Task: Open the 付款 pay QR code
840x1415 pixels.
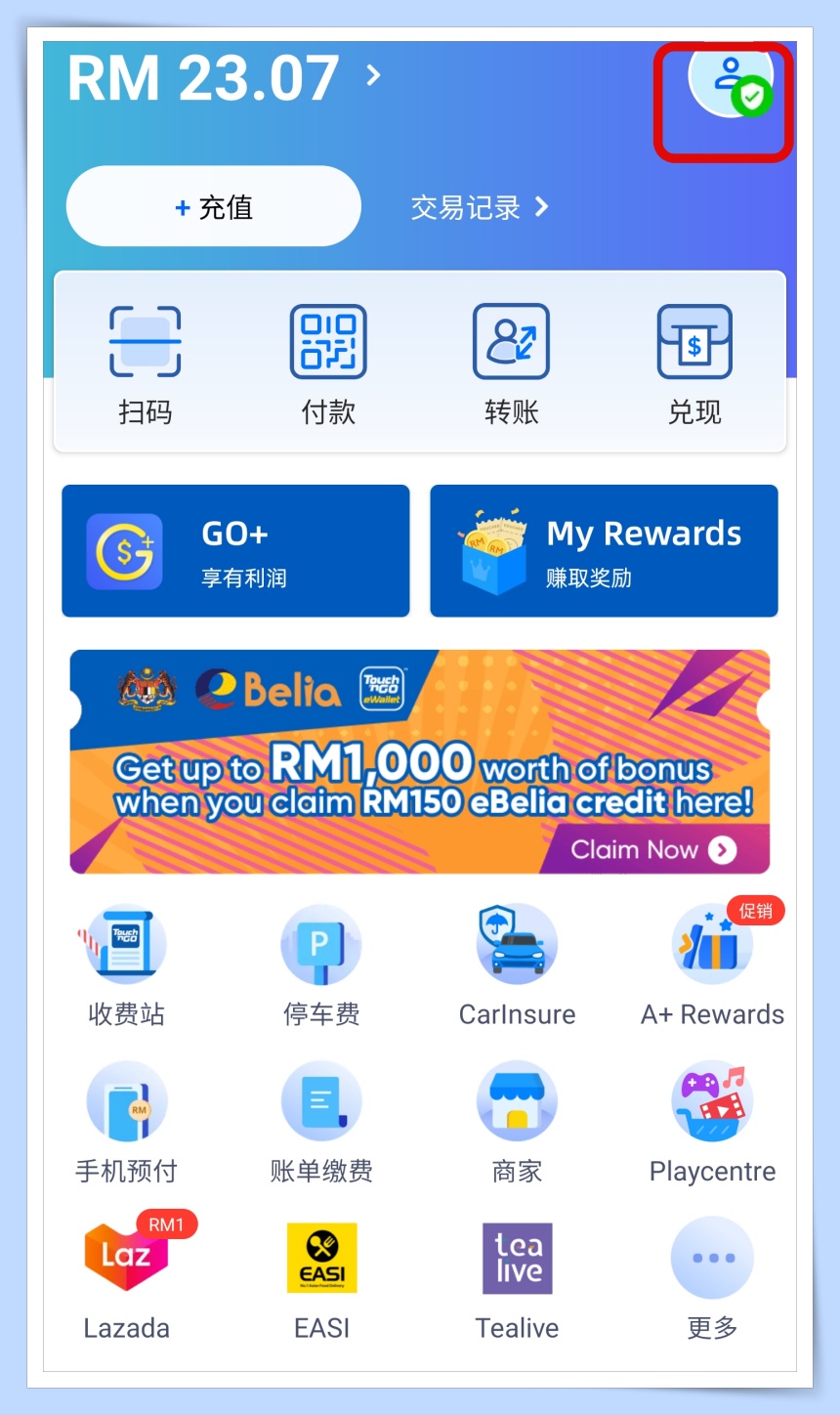Action: [x=328, y=364]
